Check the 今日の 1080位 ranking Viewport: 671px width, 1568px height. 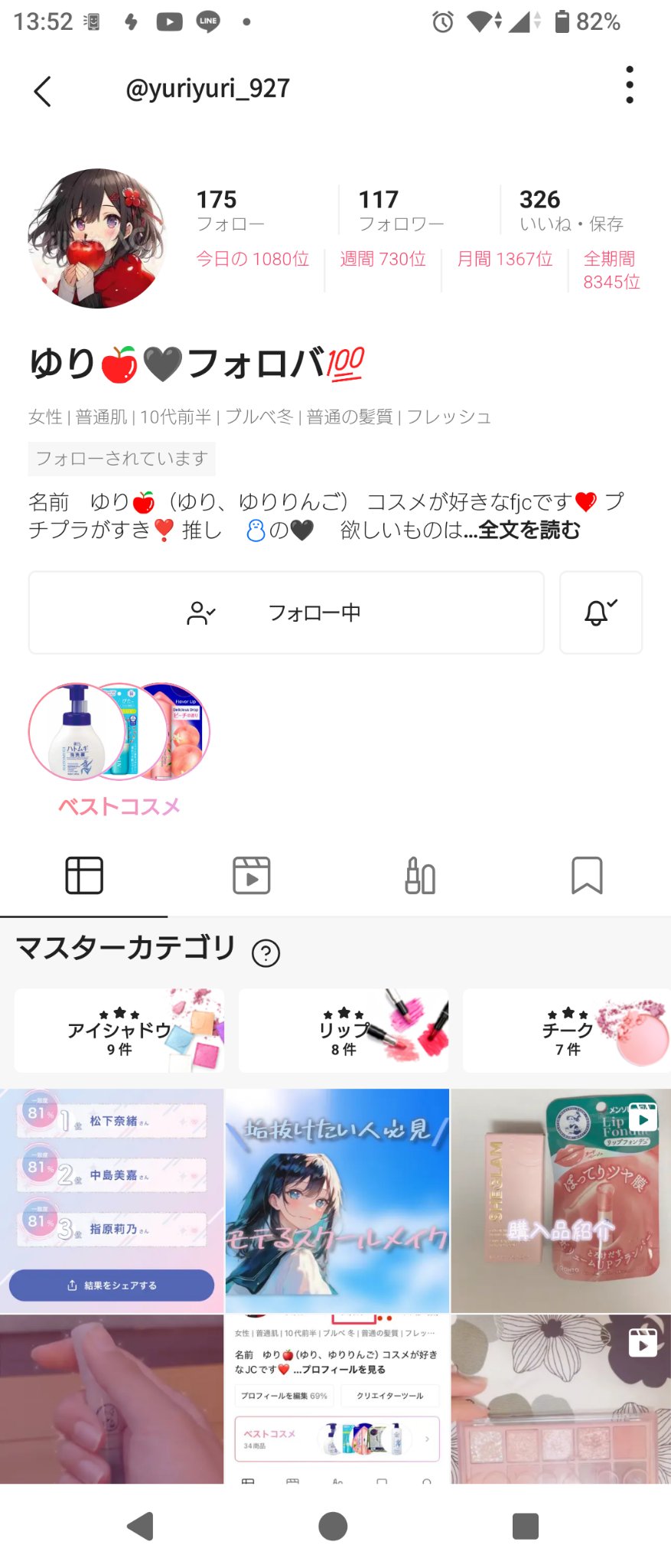tap(252, 260)
